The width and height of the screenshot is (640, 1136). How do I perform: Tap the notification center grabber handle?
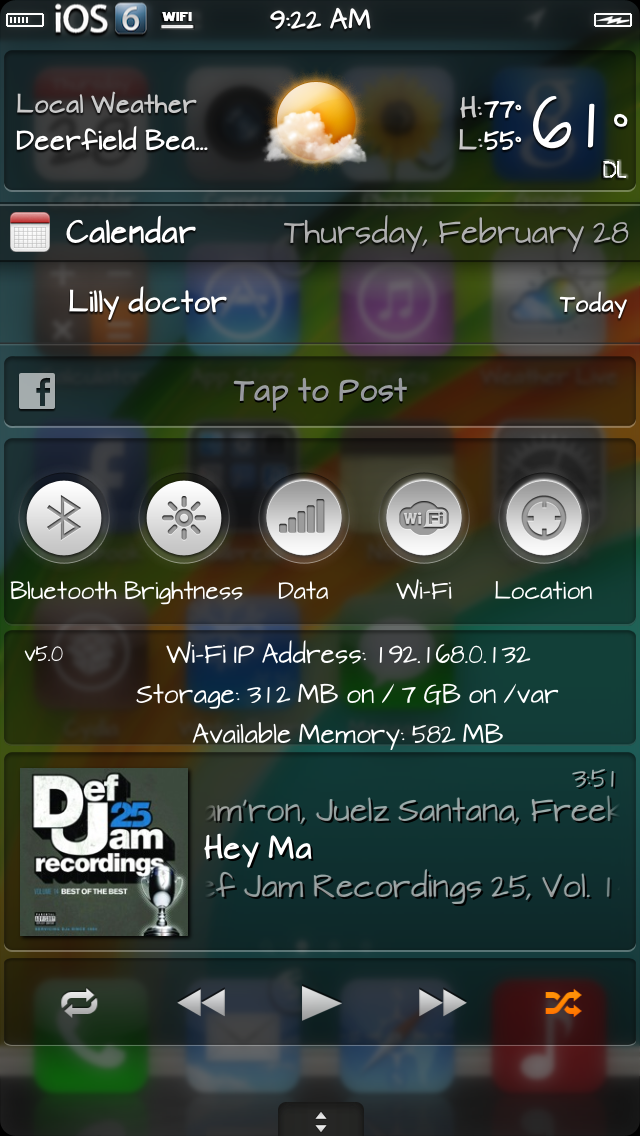pos(320,1120)
